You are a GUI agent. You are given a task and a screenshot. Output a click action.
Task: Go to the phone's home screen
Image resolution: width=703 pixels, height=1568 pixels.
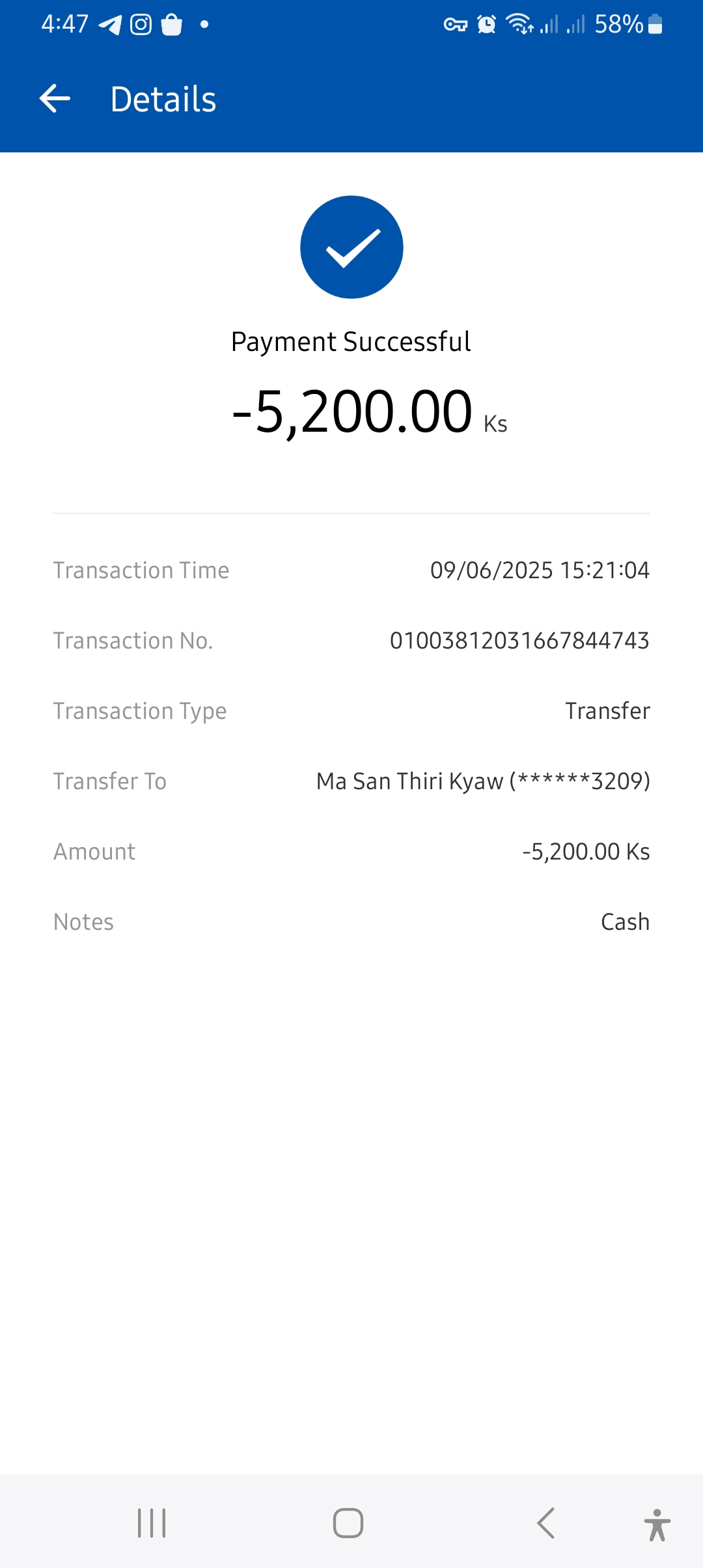348,1523
